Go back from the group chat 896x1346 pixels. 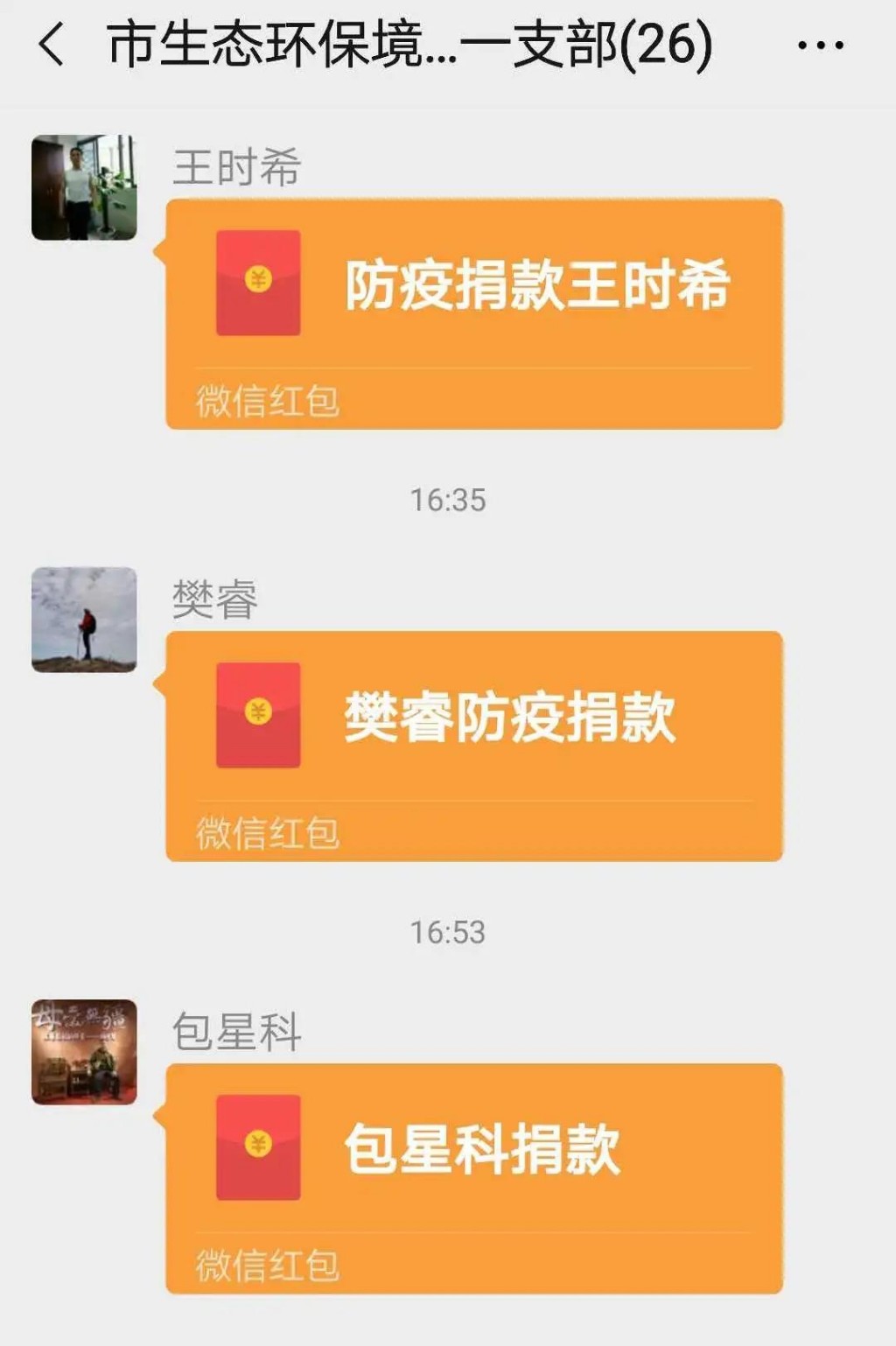(52, 45)
